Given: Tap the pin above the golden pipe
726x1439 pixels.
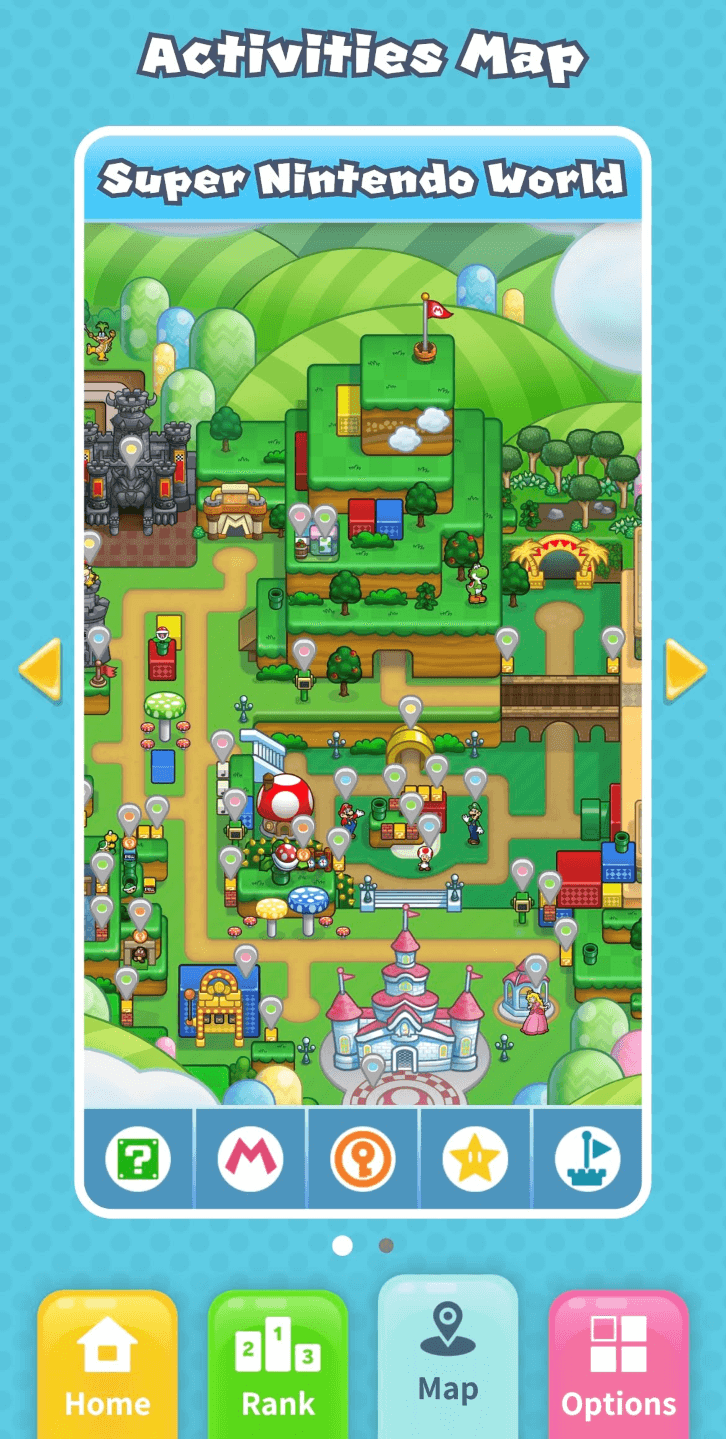Looking at the screenshot, I should tap(411, 710).
